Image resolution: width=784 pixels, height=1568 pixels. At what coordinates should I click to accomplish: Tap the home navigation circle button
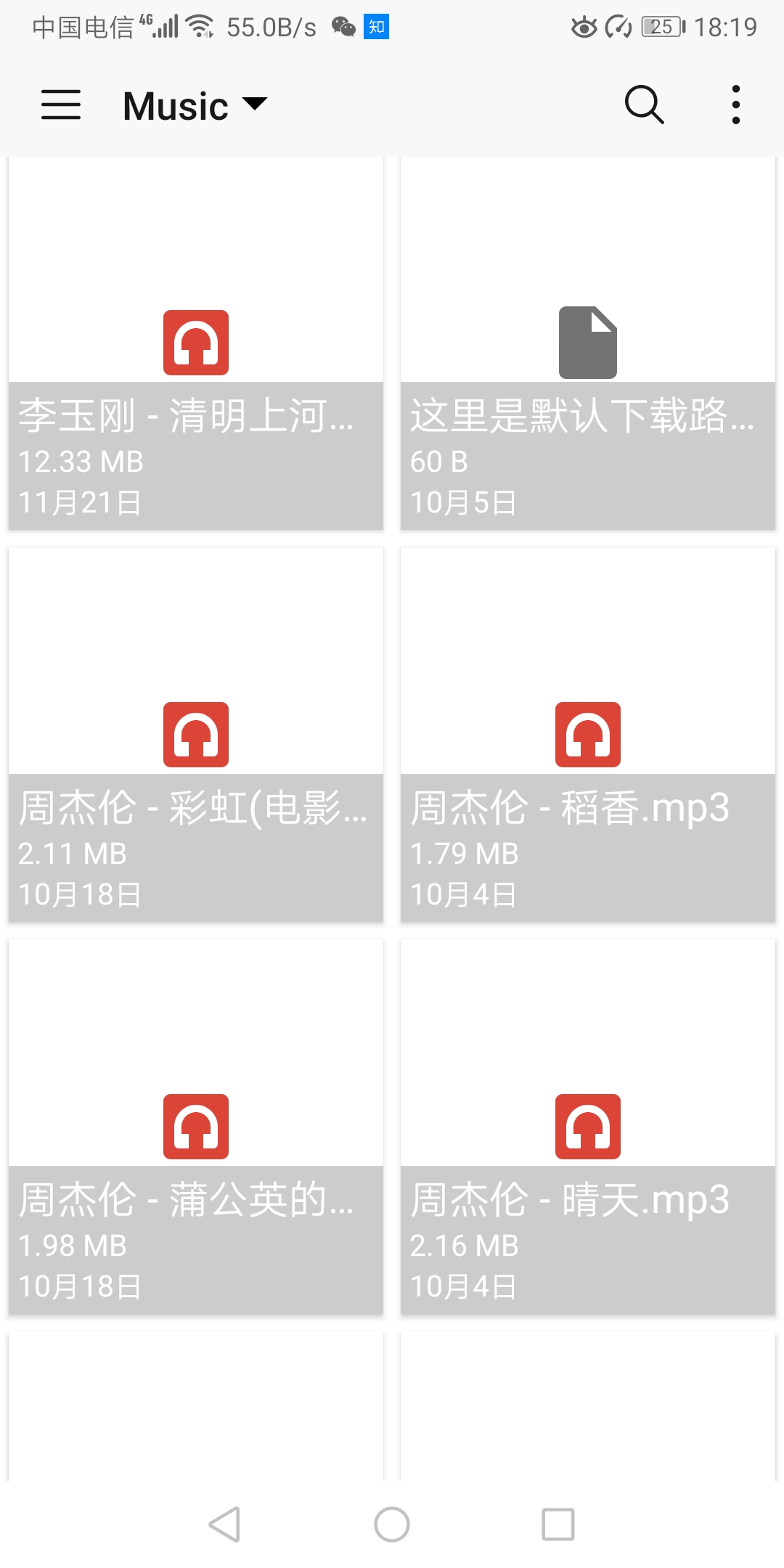coord(391,1521)
